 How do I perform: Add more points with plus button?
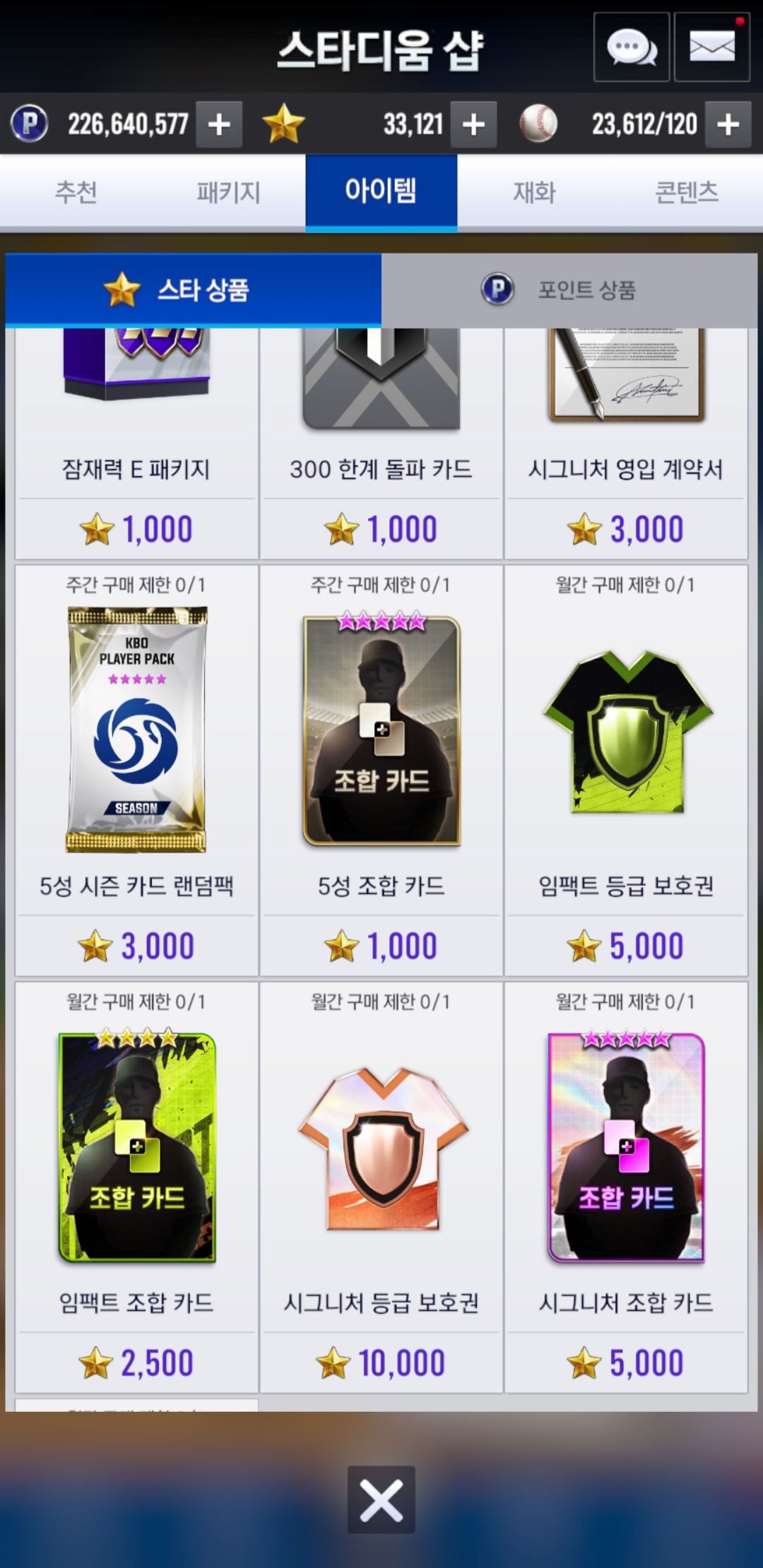click(219, 125)
